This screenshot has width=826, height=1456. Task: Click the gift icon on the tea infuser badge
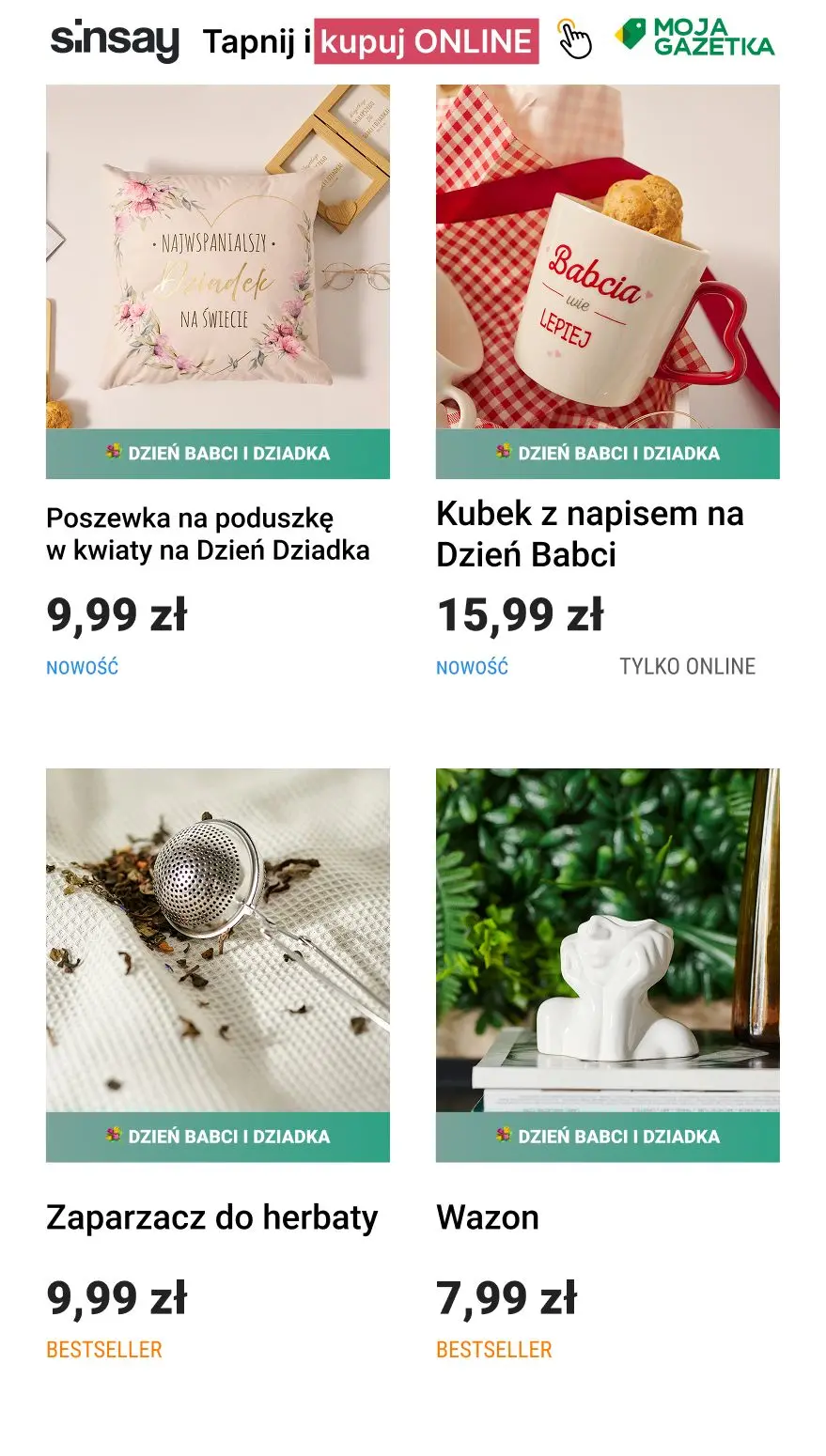pos(112,1138)
